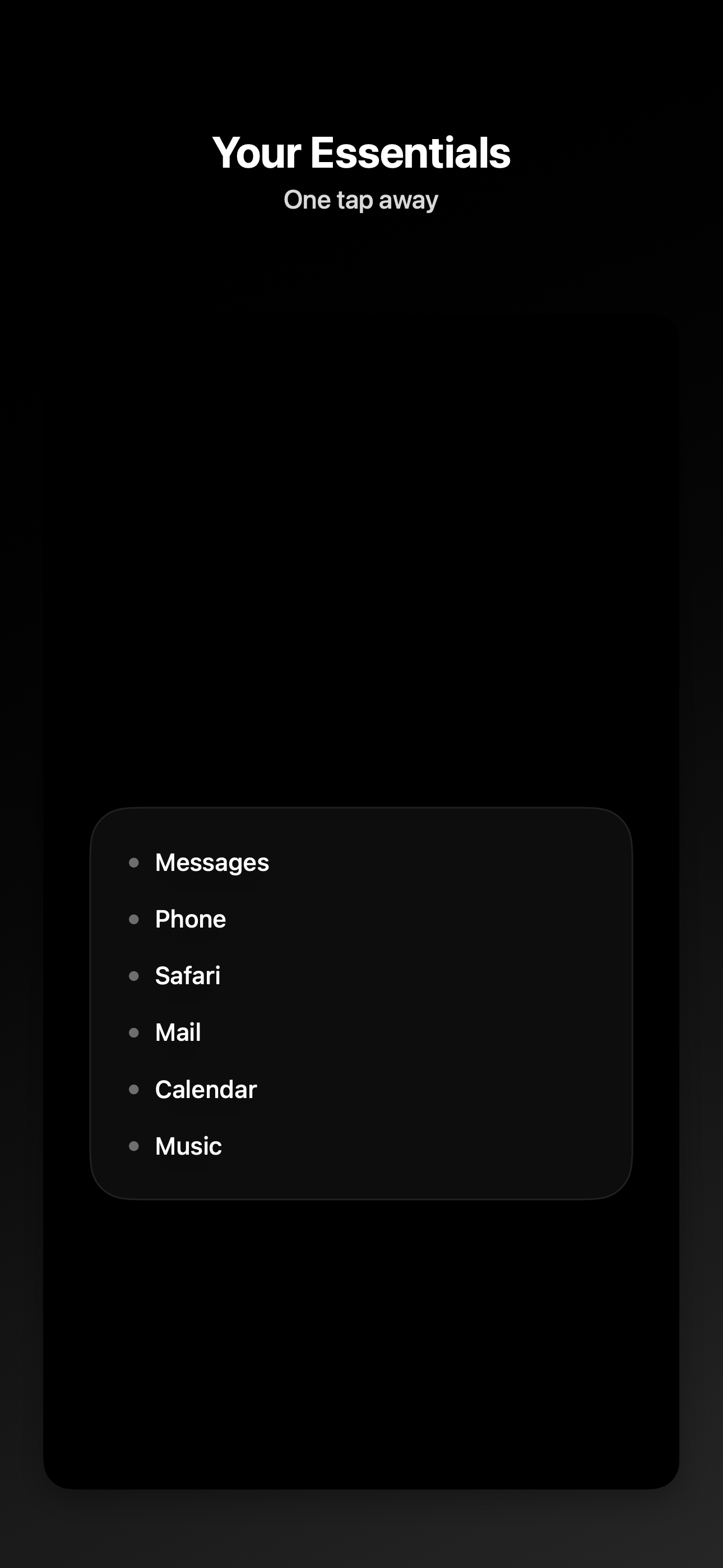This screenshot has height=1568, width=723.
Task: Click the bullet dot beside Phone
Action: pyautogui.click(x=135, y=919)
